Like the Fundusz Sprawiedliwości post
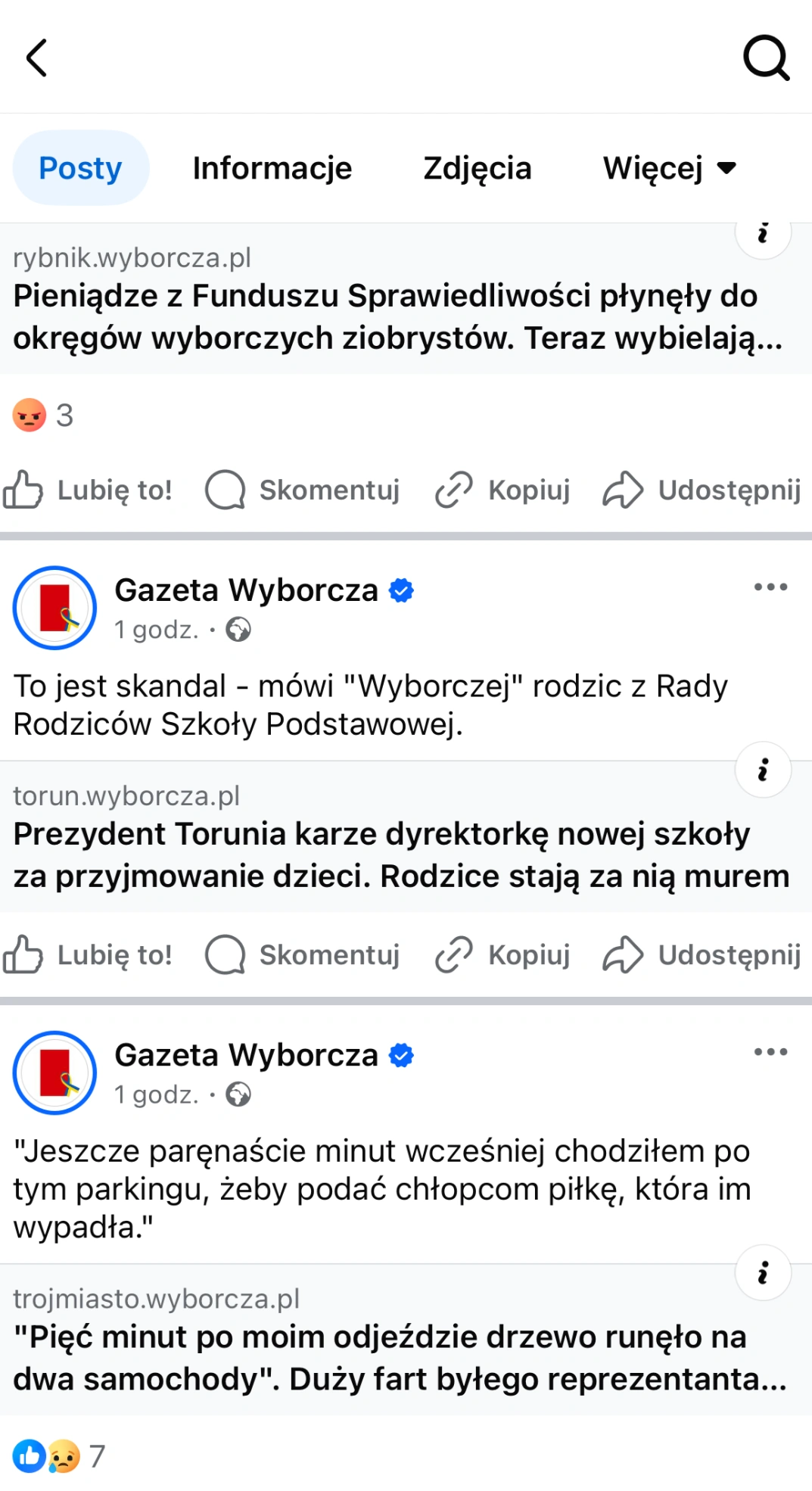812x1491 pixels. (x=88, y=490)
